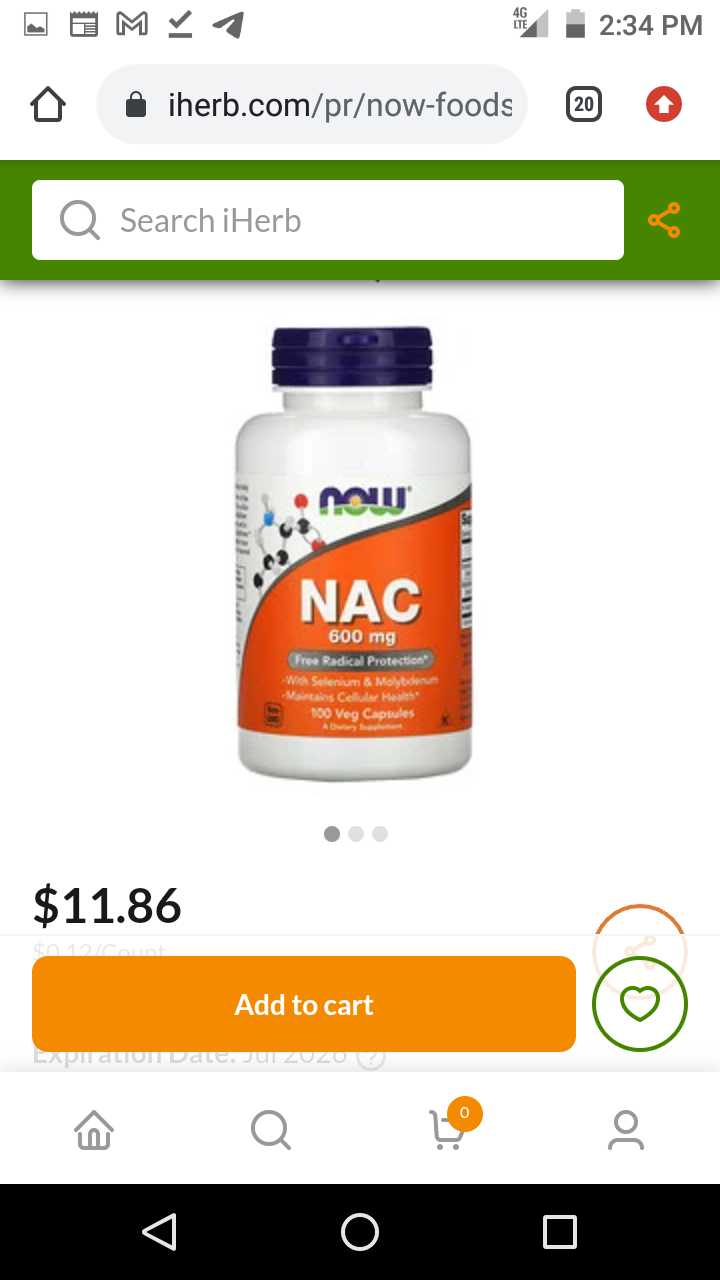
Task: Open the search tab in bottom navigation
Action: (x=270, y=1130)
